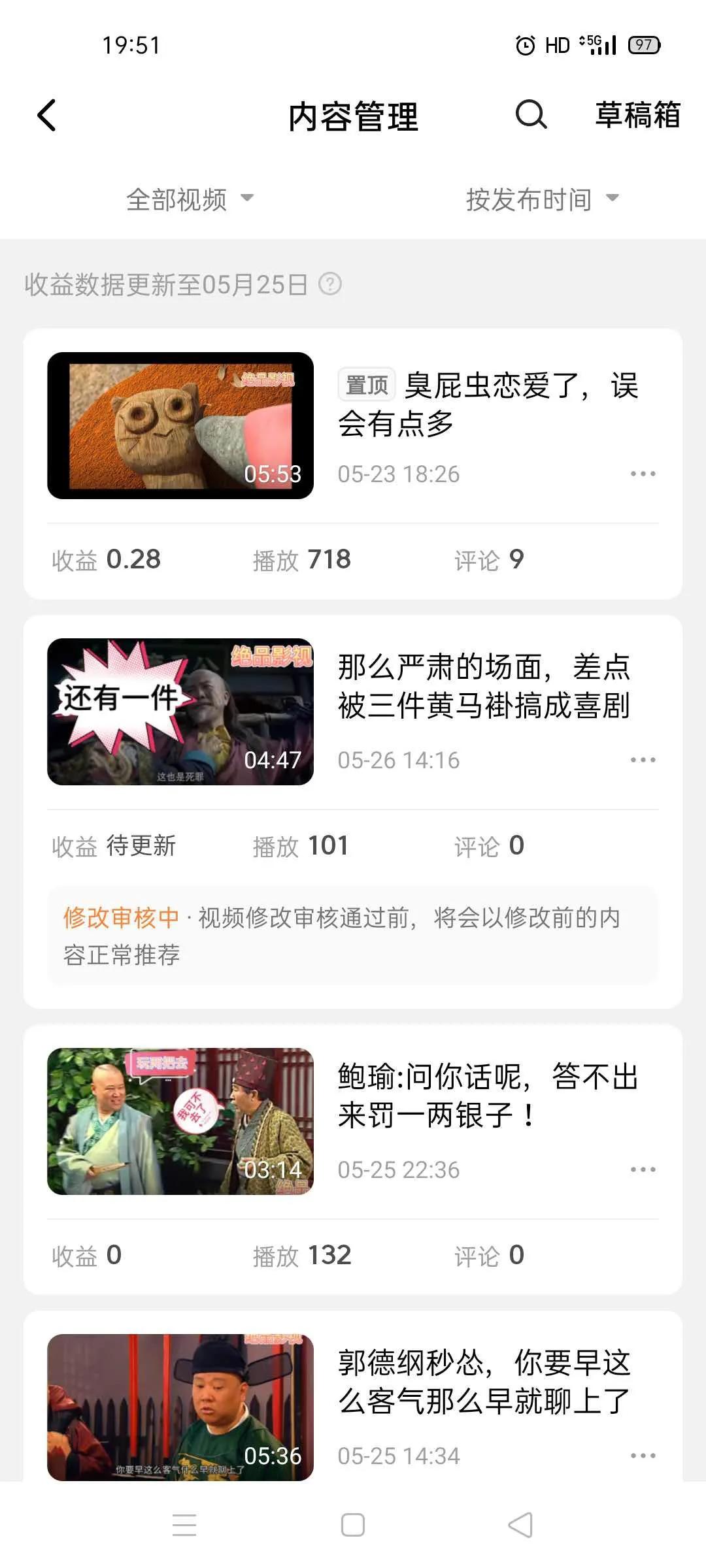
Task: Tap the back arrow to leave 内容管理
Action: point(46,115)
